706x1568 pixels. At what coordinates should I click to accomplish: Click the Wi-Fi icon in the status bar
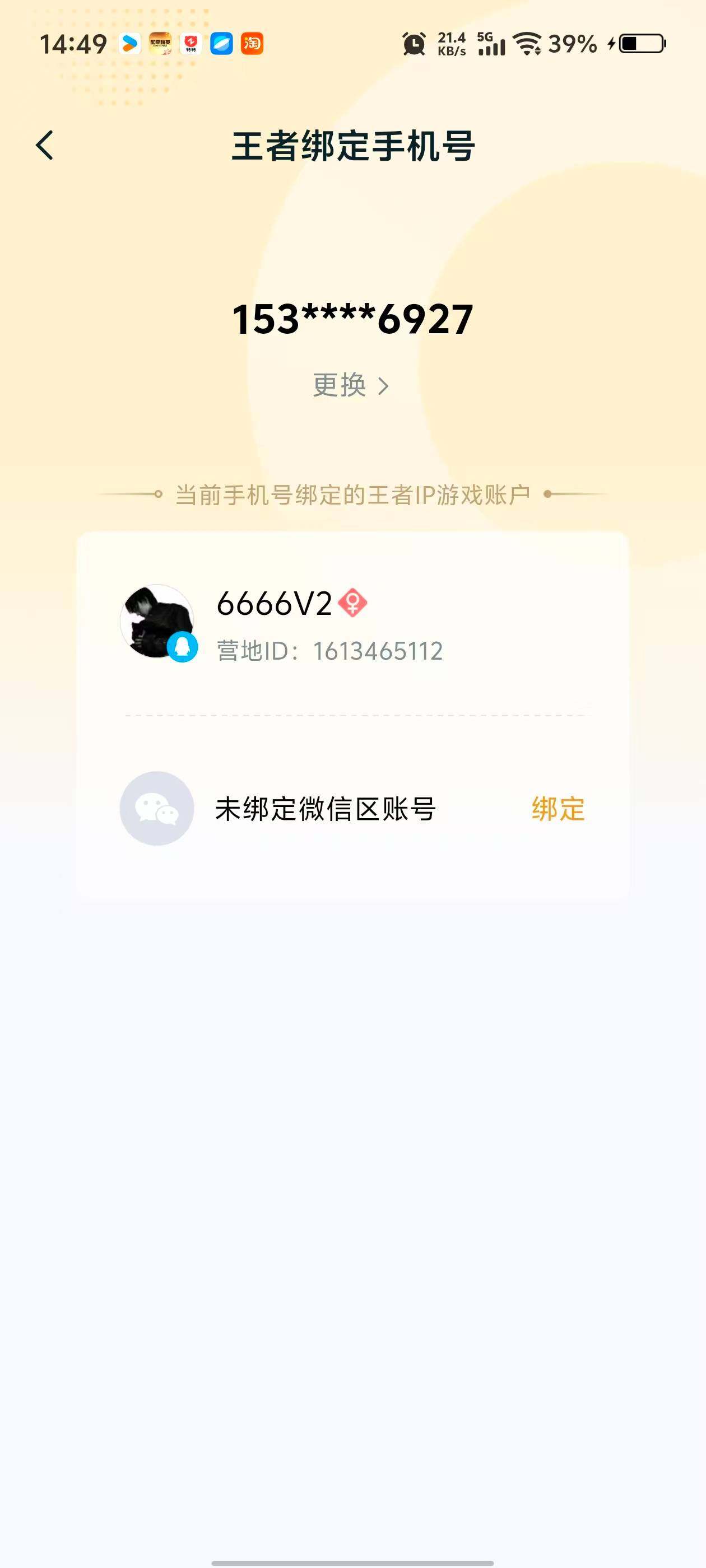point(527,44)
